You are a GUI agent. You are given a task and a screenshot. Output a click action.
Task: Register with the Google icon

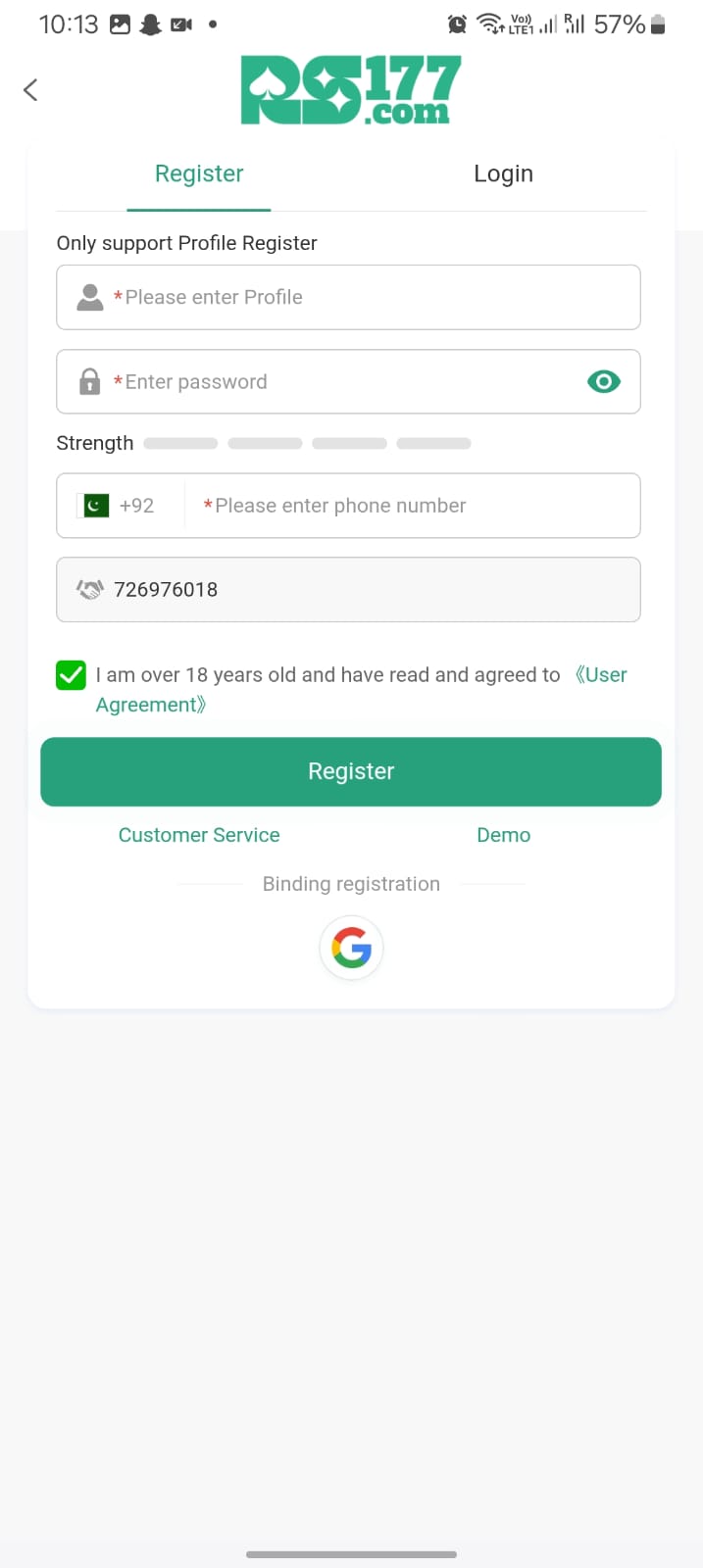(x=351, y=948)
